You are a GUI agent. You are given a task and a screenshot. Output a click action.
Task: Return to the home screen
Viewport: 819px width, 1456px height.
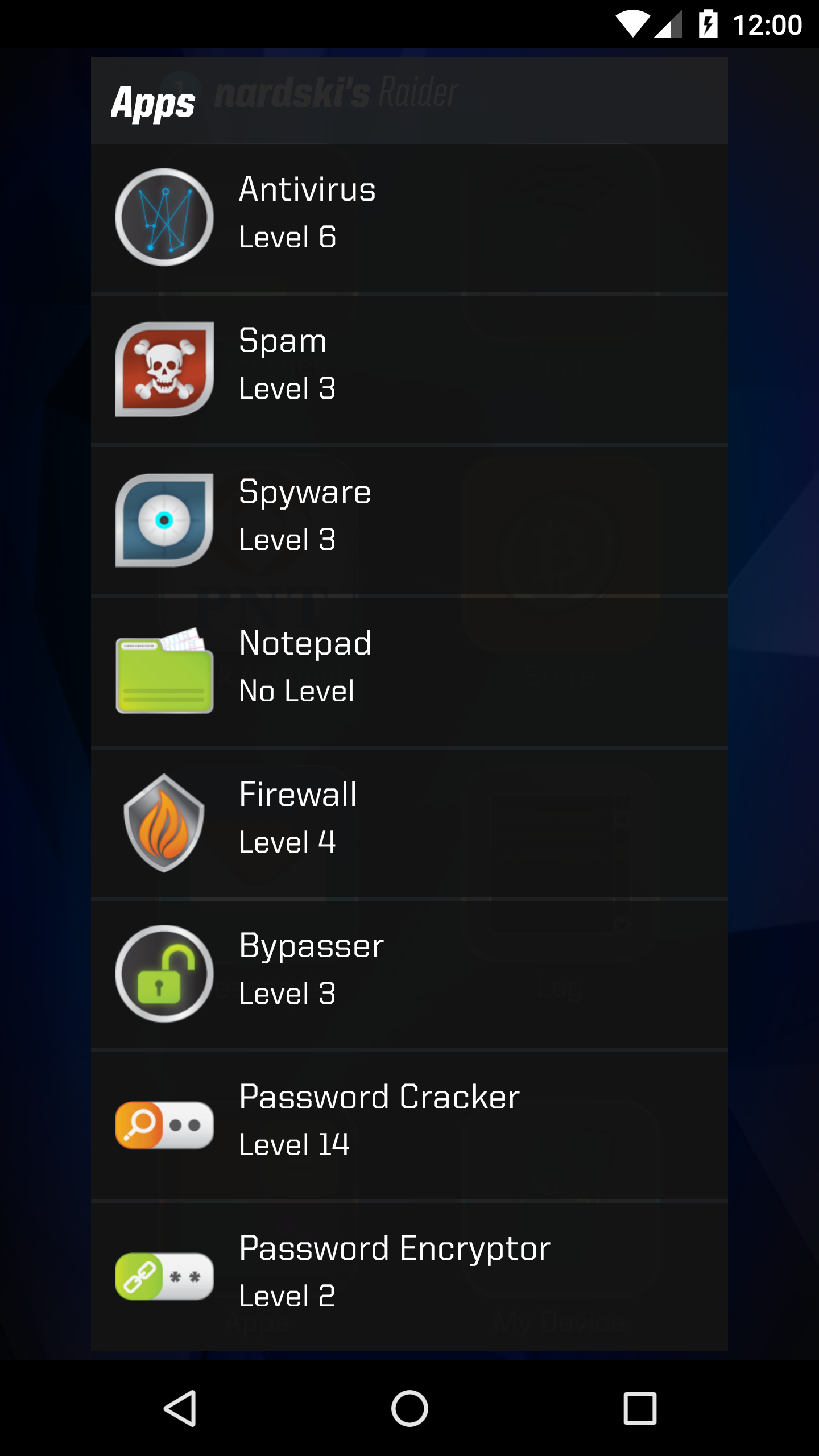click(x=409, y=1408)
